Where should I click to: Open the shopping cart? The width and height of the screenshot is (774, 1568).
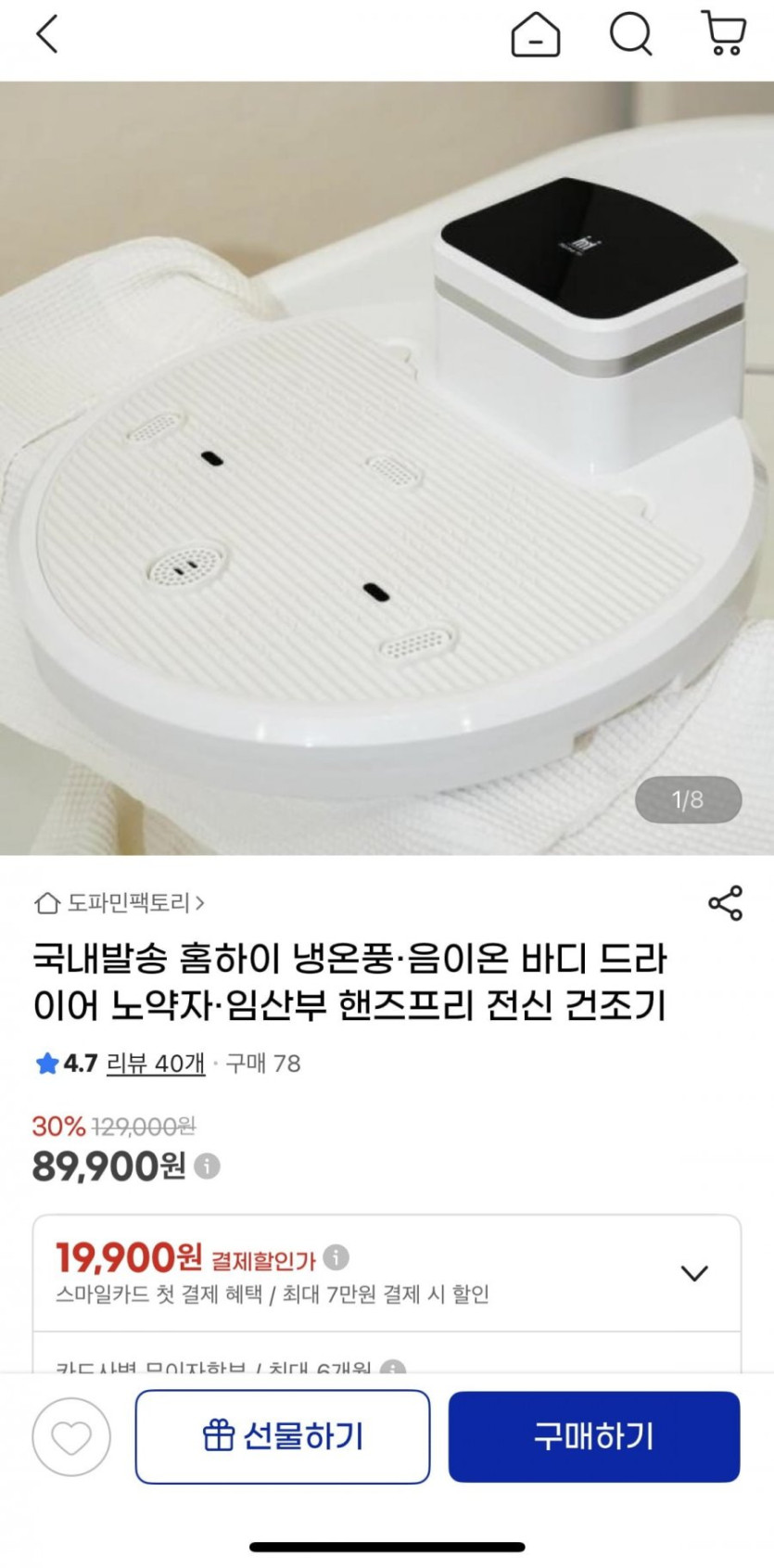coord(724,34)
